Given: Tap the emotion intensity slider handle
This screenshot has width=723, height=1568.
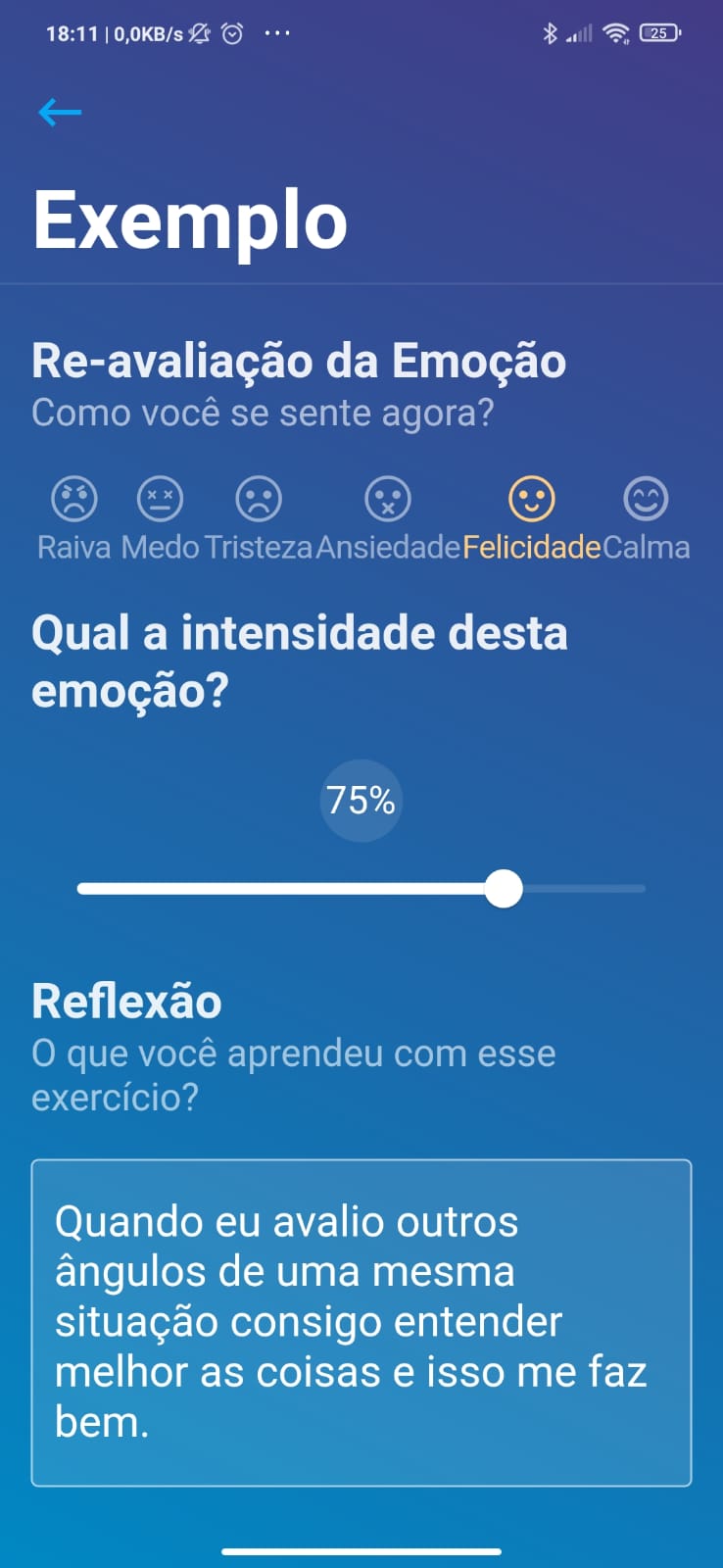Looking at the screenshot, I should pos(504,889).
